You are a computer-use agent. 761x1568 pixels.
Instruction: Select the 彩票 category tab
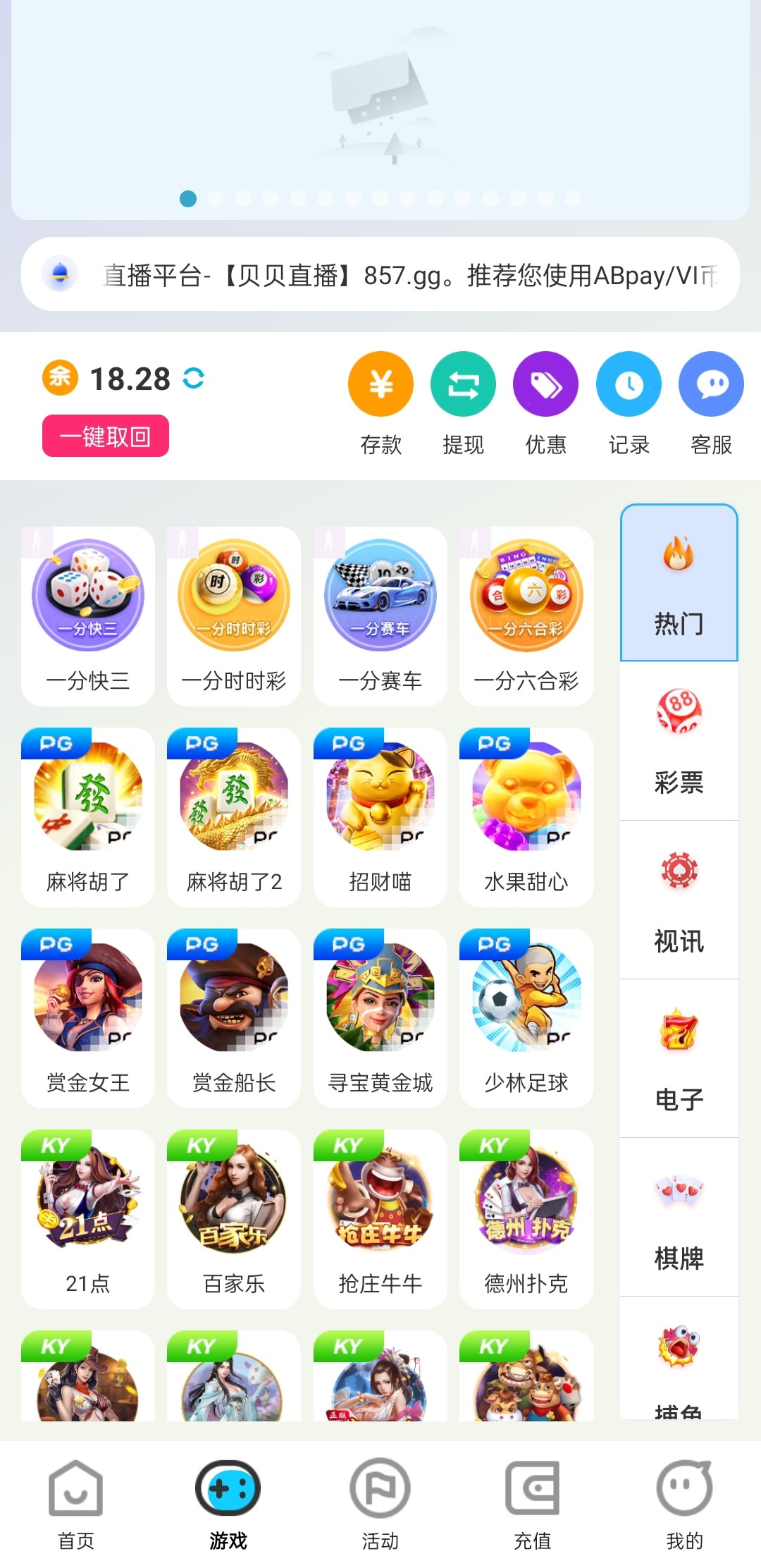679,742
